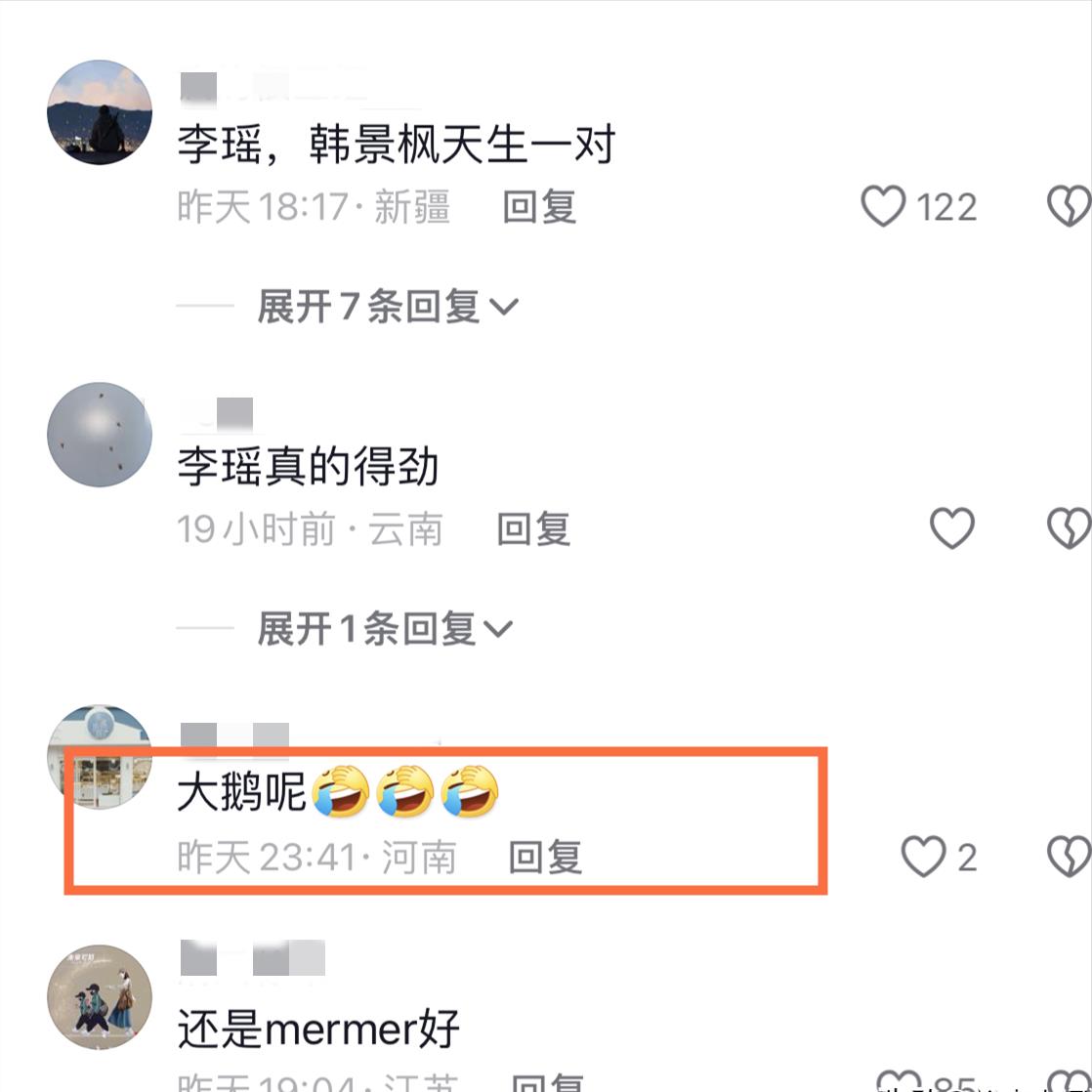1092x1092 pixels.
Task: Dislike the comment 李瑶，韩景枫天生一对
Action: pos(1068,207)
